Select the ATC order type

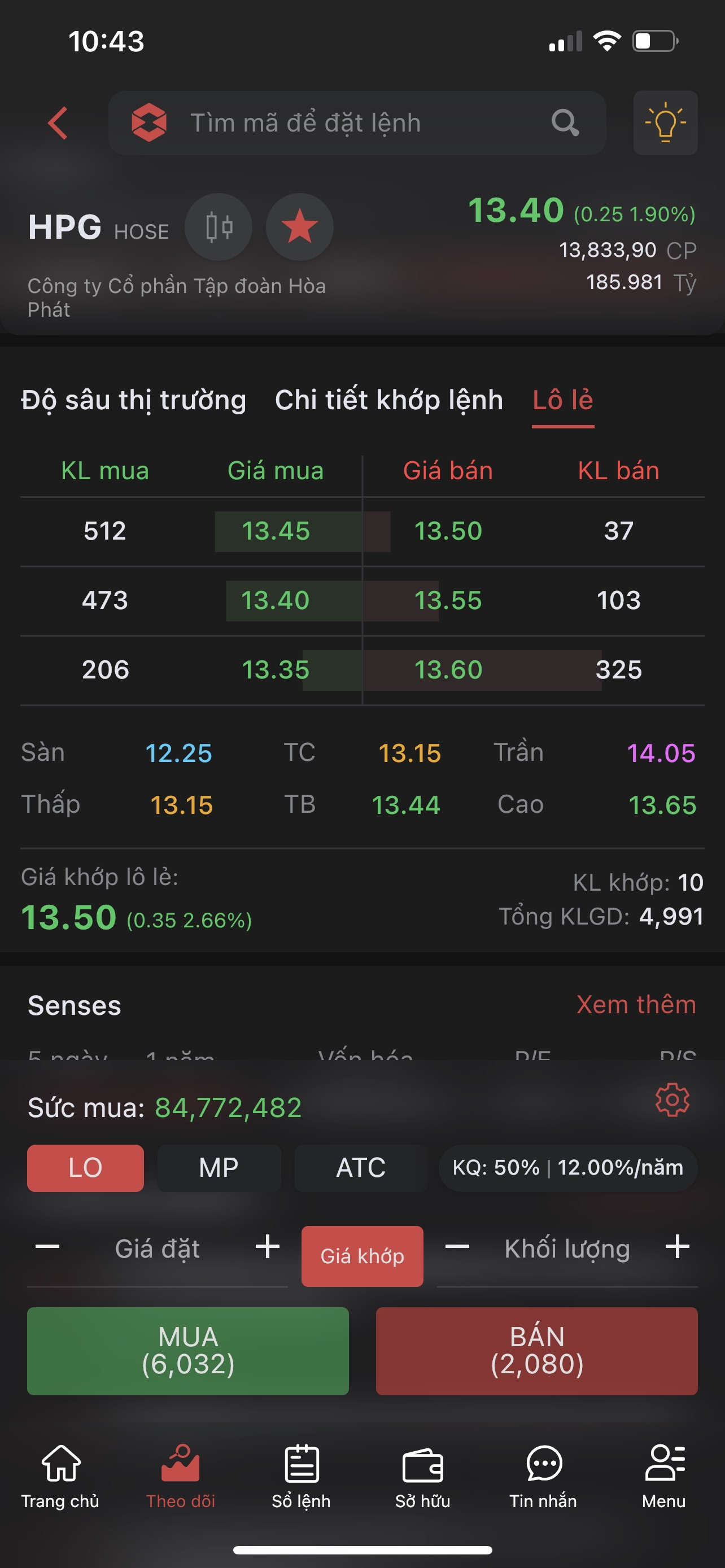coord(361,1167)
